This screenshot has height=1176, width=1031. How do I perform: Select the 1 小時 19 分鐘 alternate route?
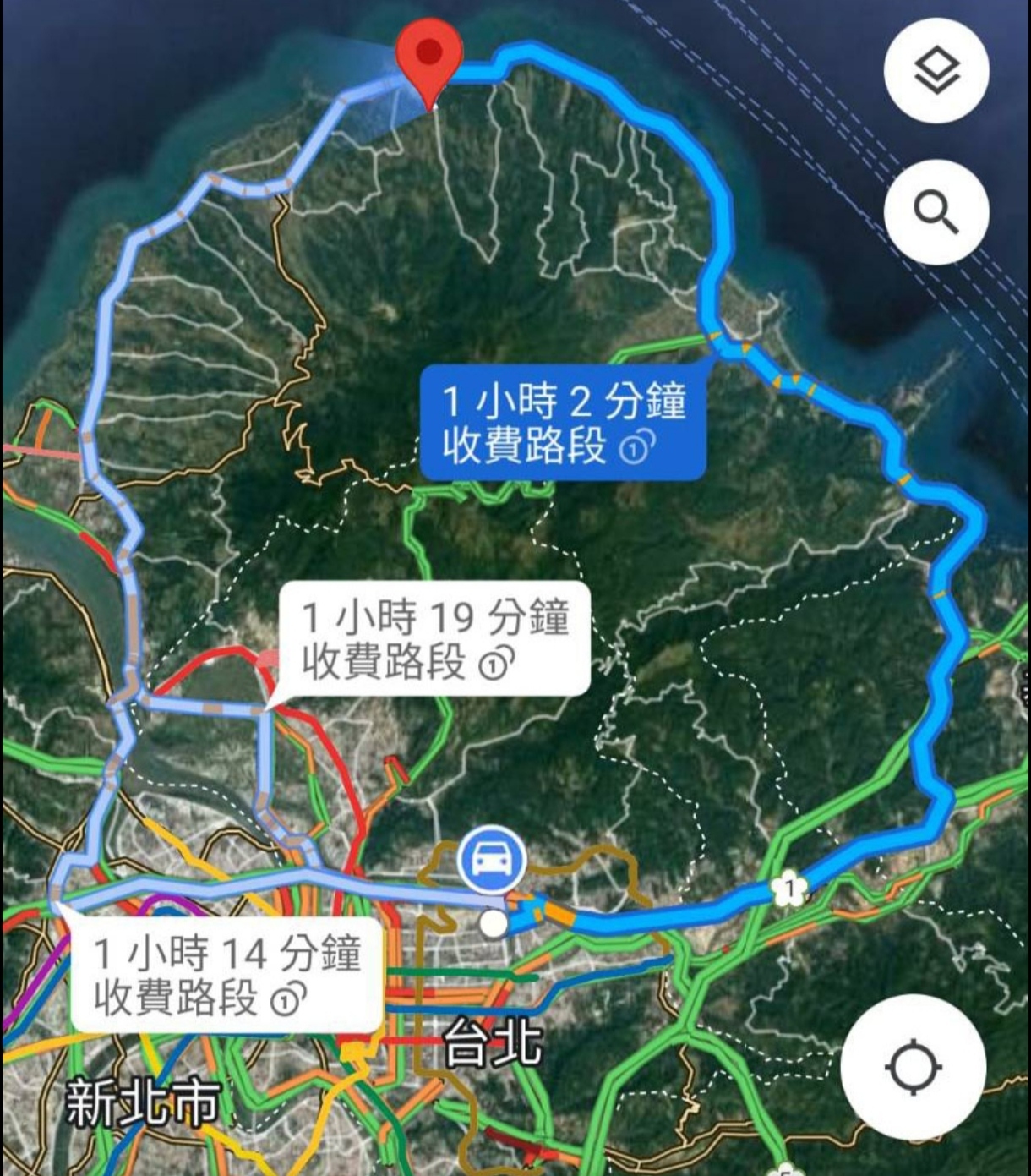tap(434, 639)
